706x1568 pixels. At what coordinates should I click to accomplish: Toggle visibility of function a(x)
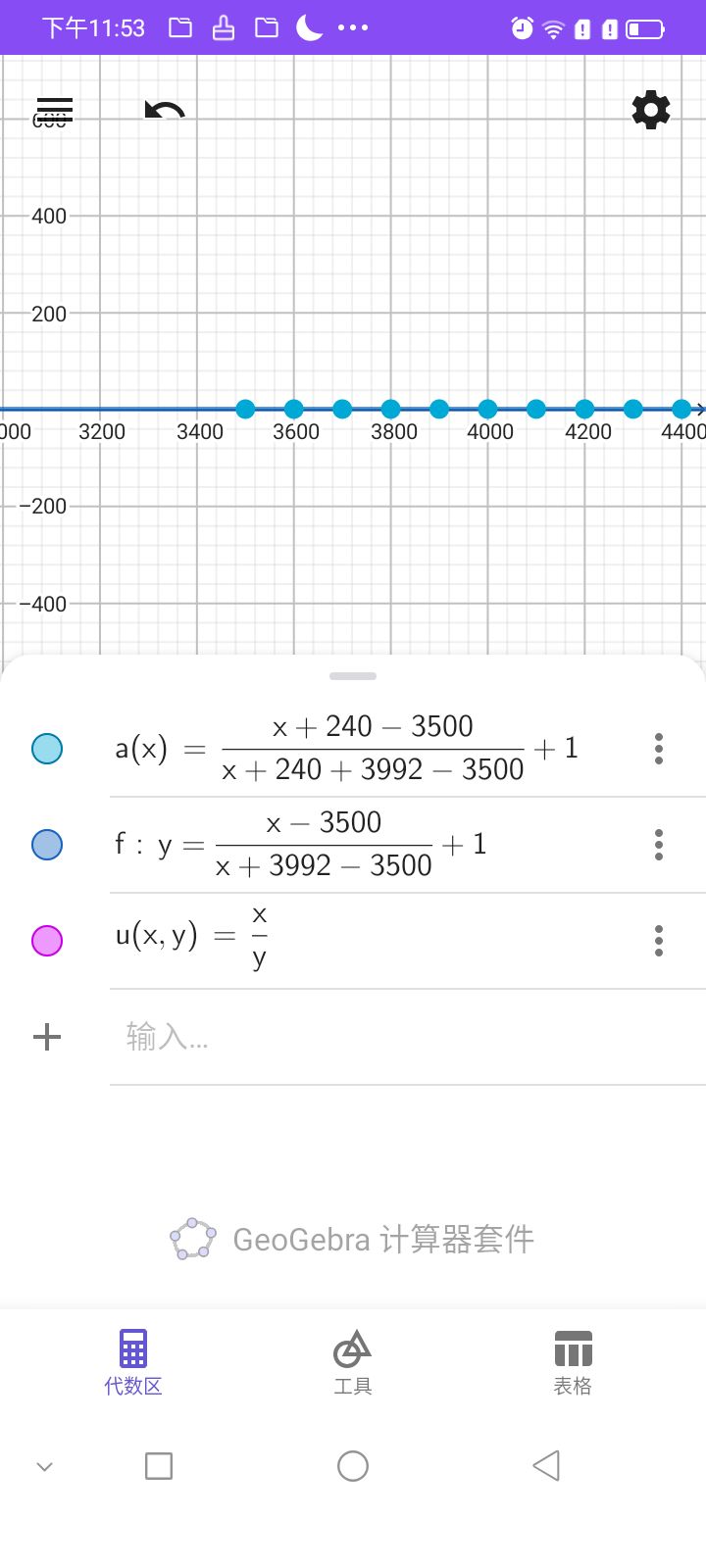[x=47, y=749]
